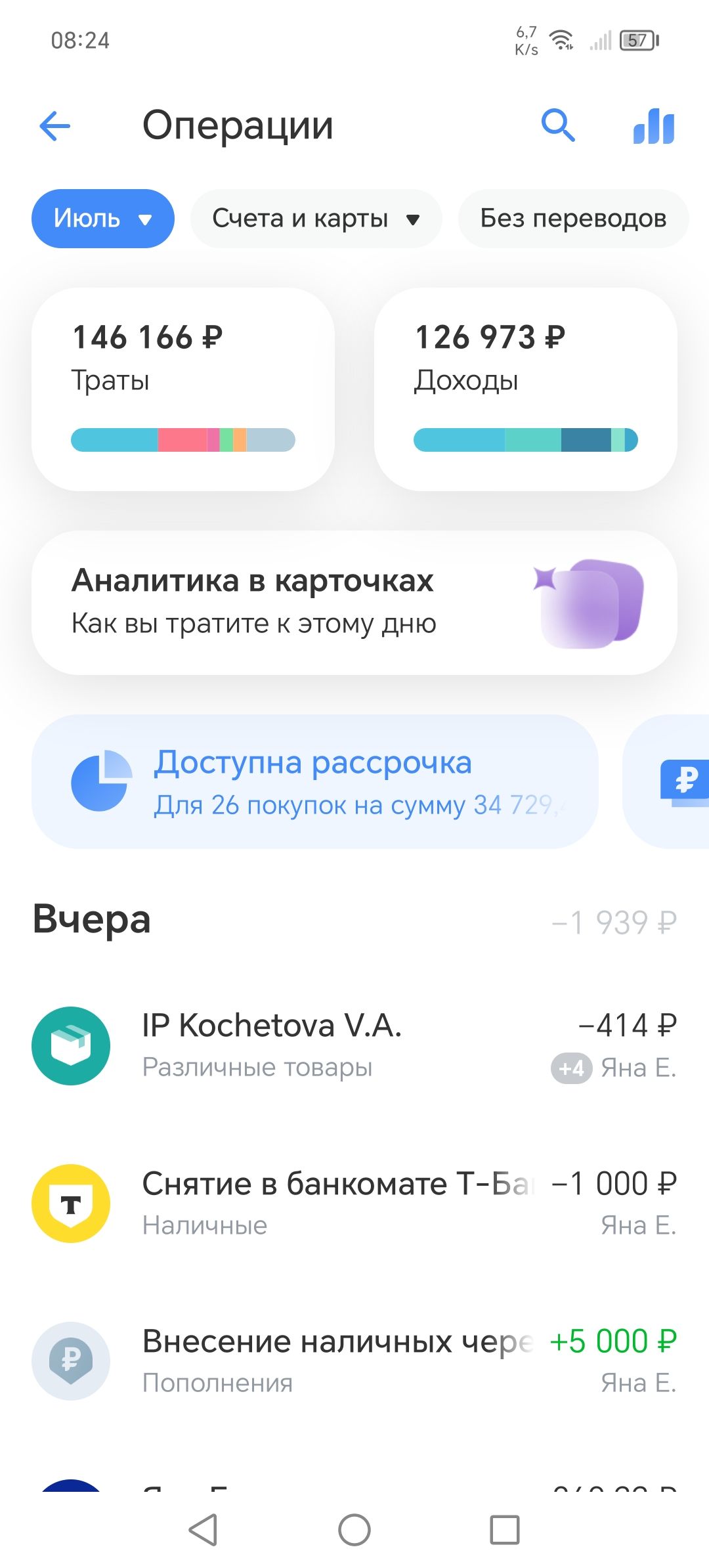Open the statistics chart icon

[654, 126]
